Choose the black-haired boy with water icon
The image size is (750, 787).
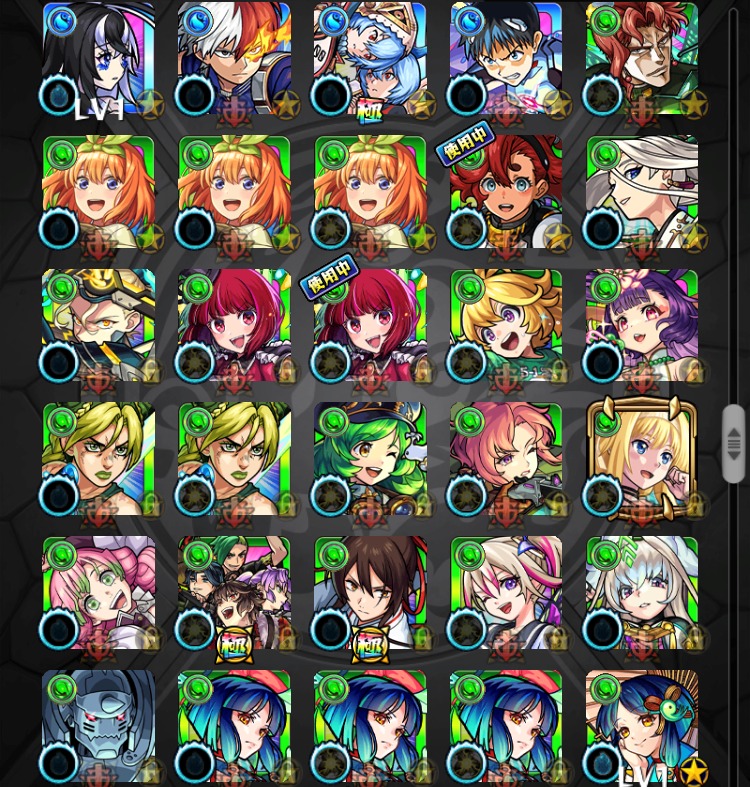coord(506,60)
